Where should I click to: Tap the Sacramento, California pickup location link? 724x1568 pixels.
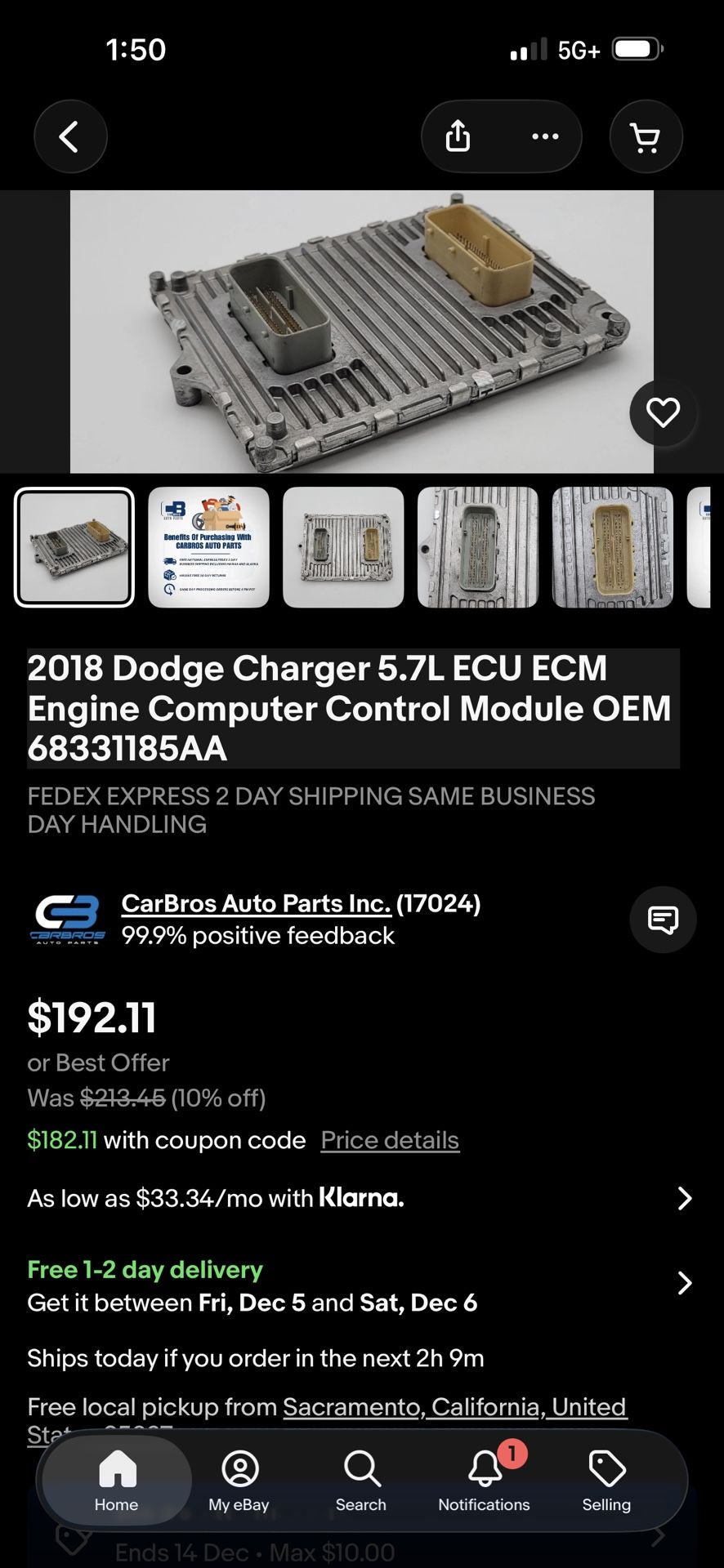[x=454, y=1407]
